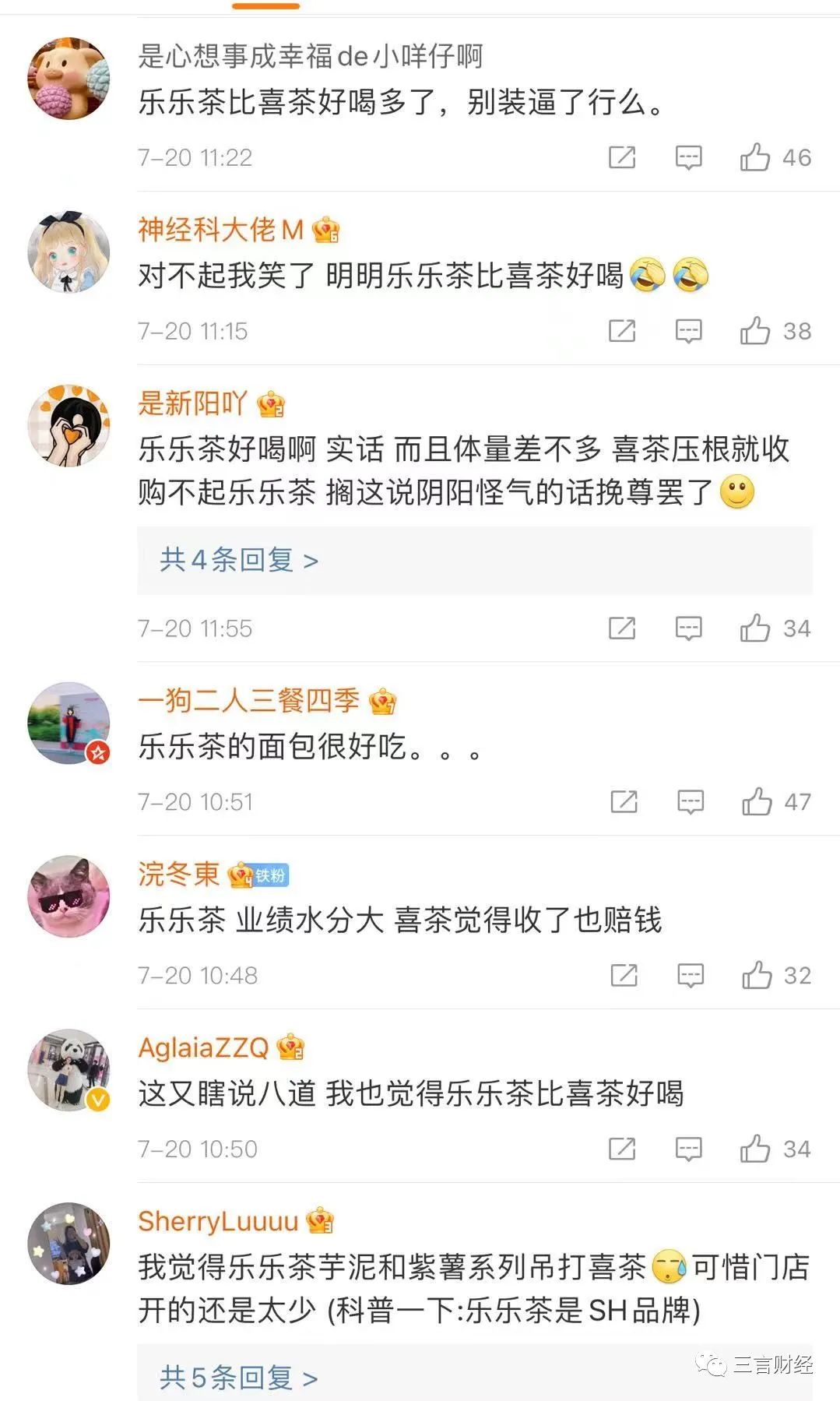840x1401 pixels.
Task: Open 浣冬東's profile picture
Action: (x=69, y=896)
